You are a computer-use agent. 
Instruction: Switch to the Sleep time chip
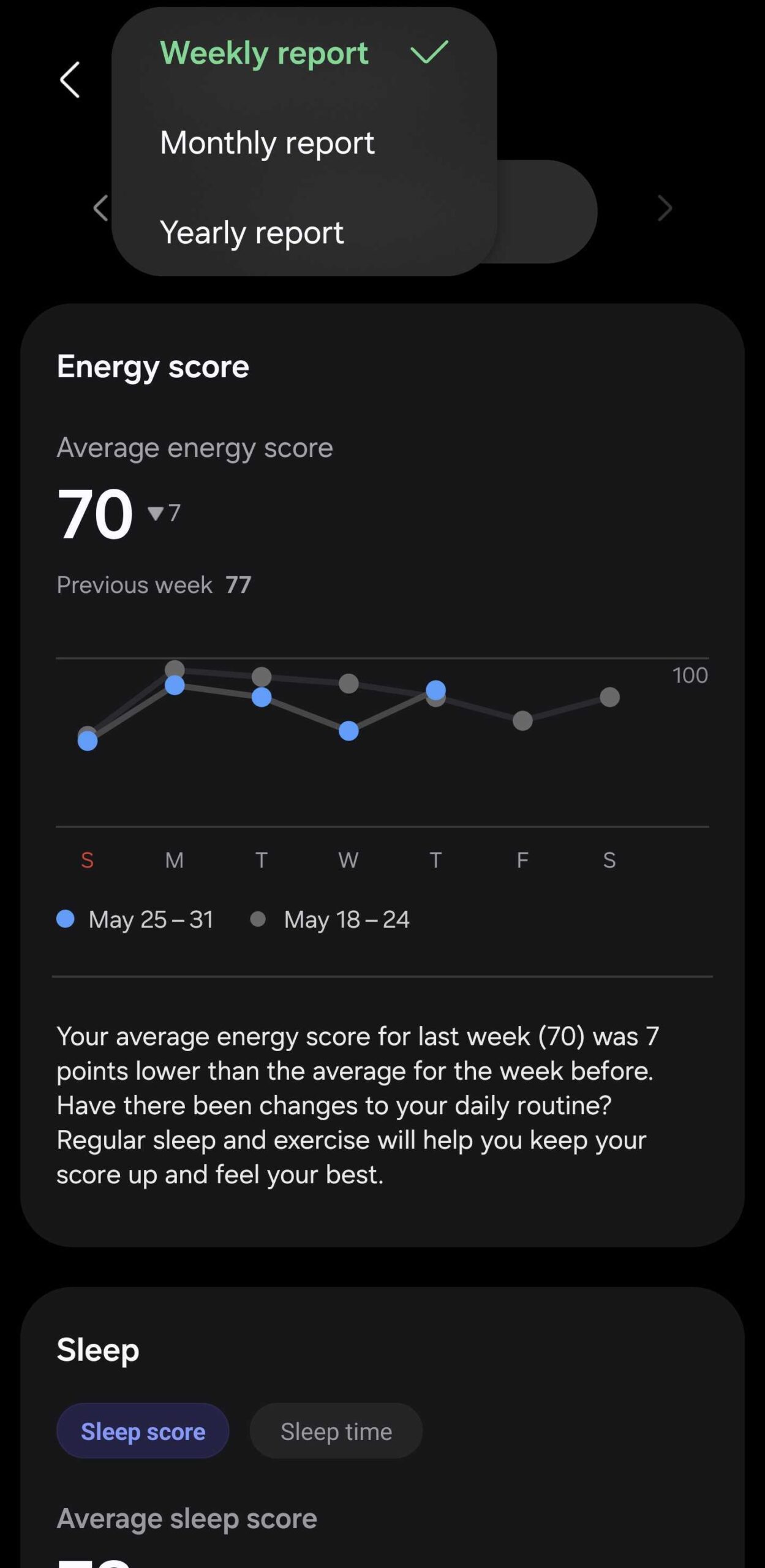click(x=336, y=1431)
